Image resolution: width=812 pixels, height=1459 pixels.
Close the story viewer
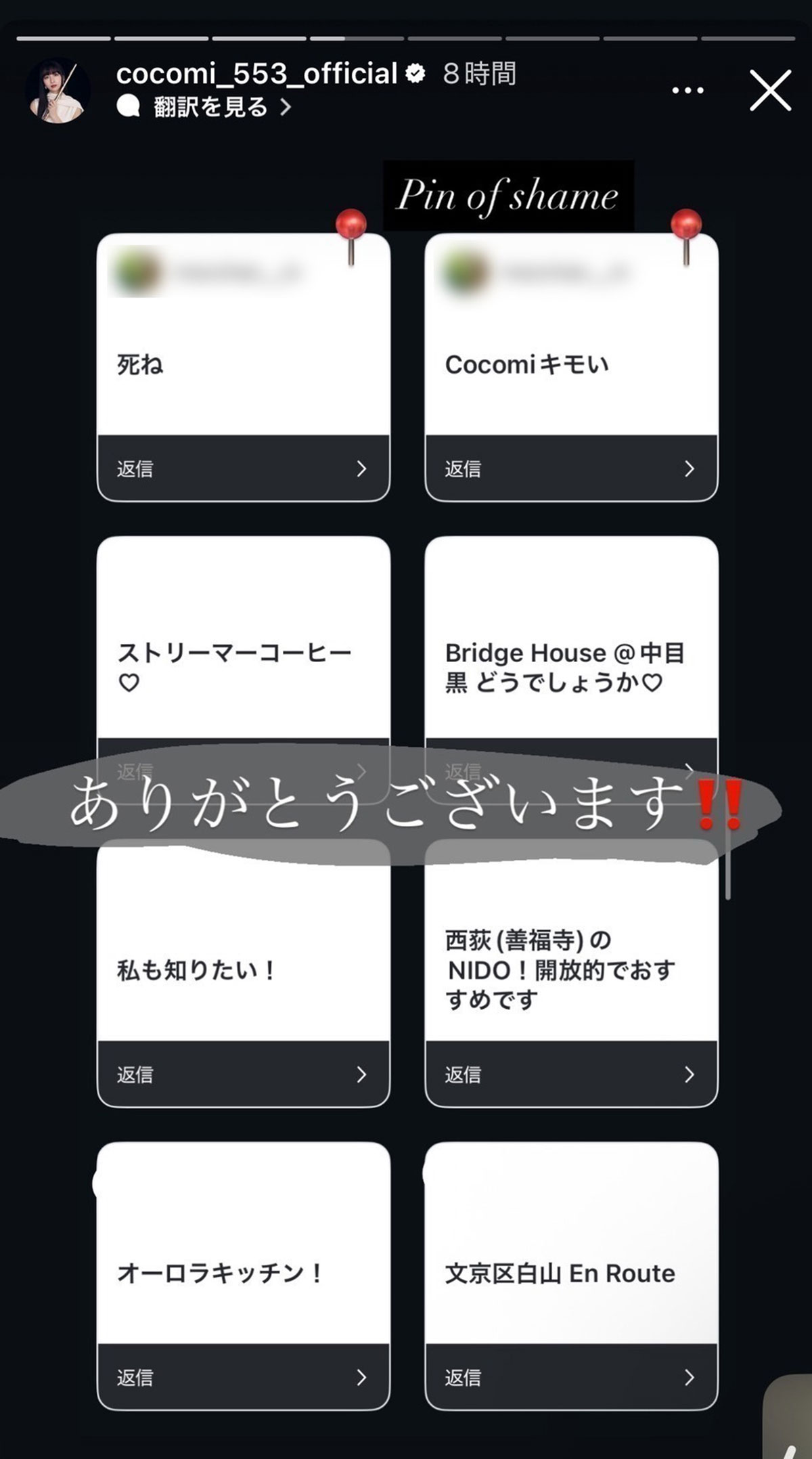[770, 90]
